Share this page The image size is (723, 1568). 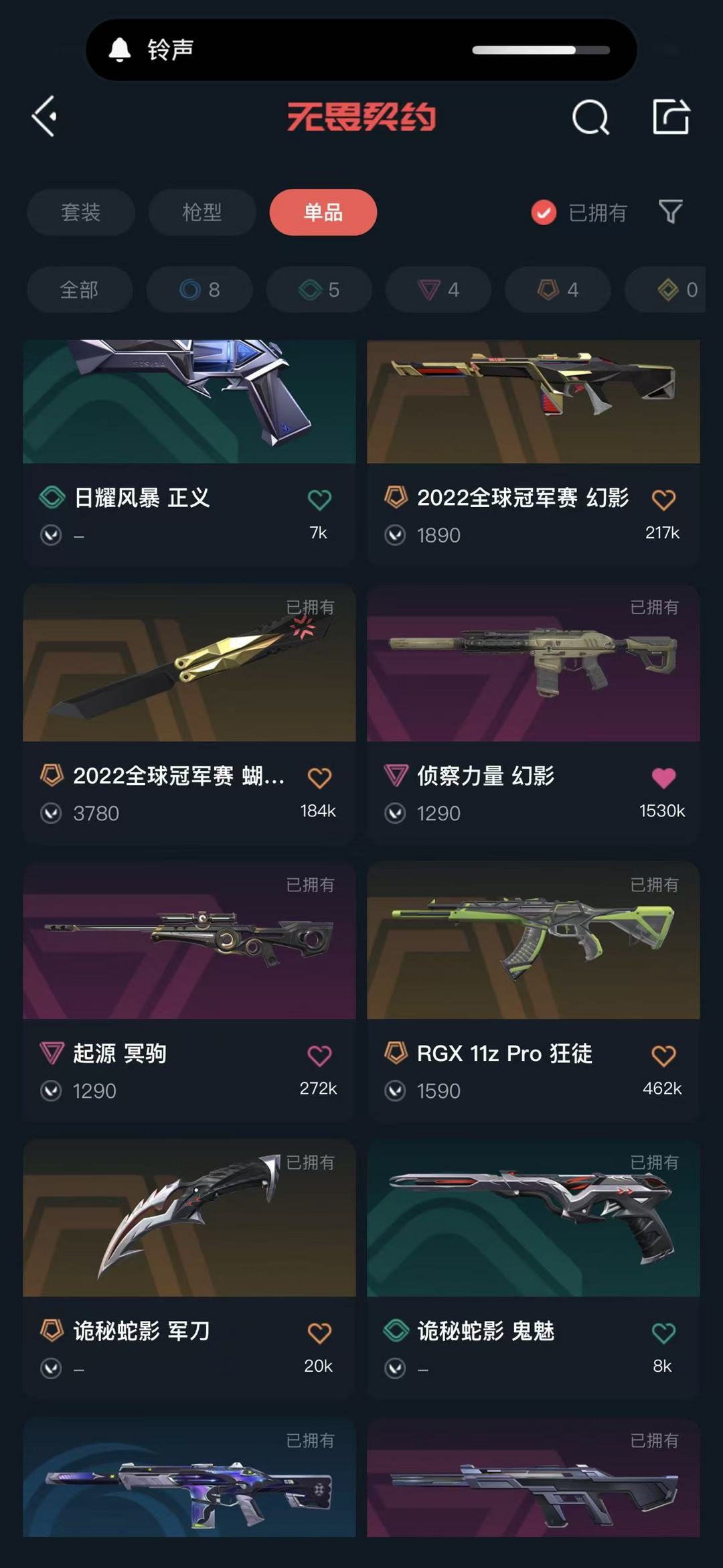[671, 117]
